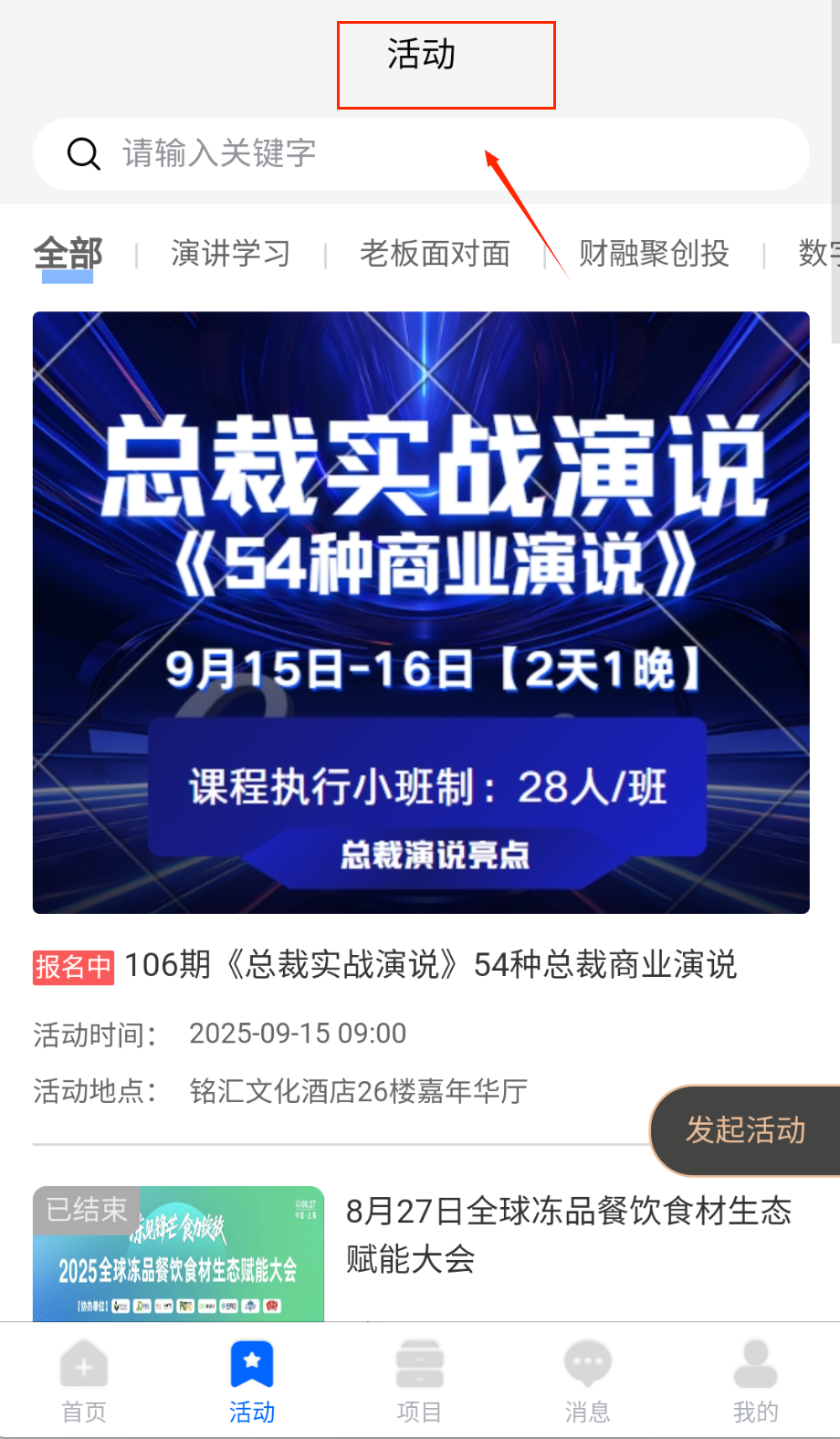Open the 消息 tab
Viewport: 840px width, 1439px height.
587,1381
